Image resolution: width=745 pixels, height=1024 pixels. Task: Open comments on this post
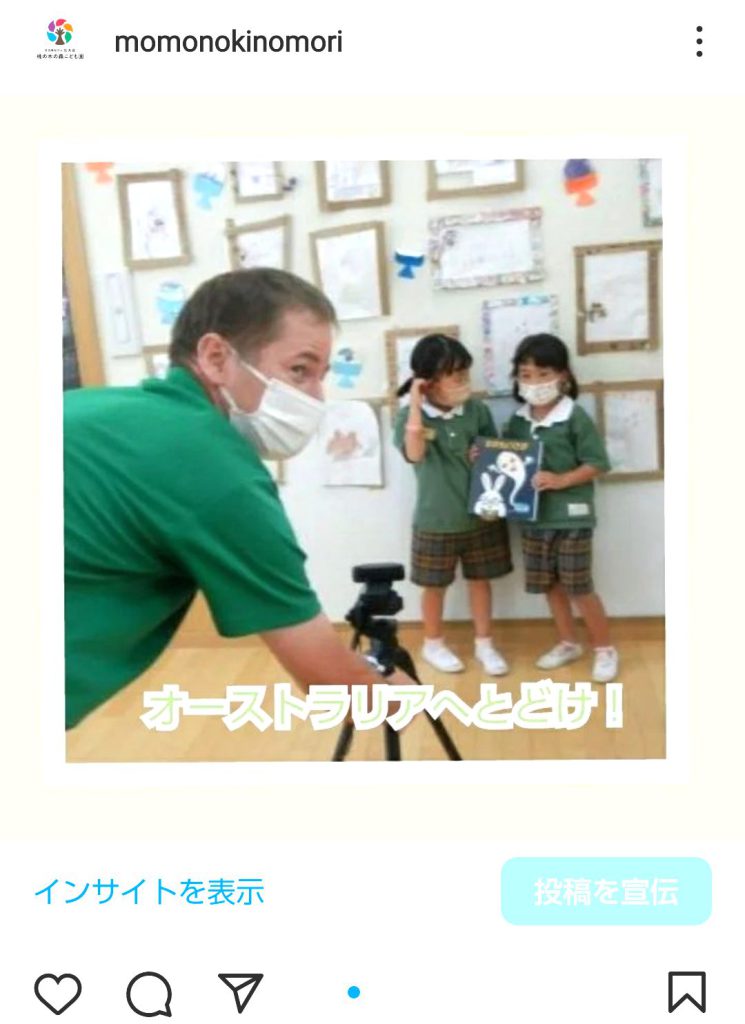[x=149, y=993]
